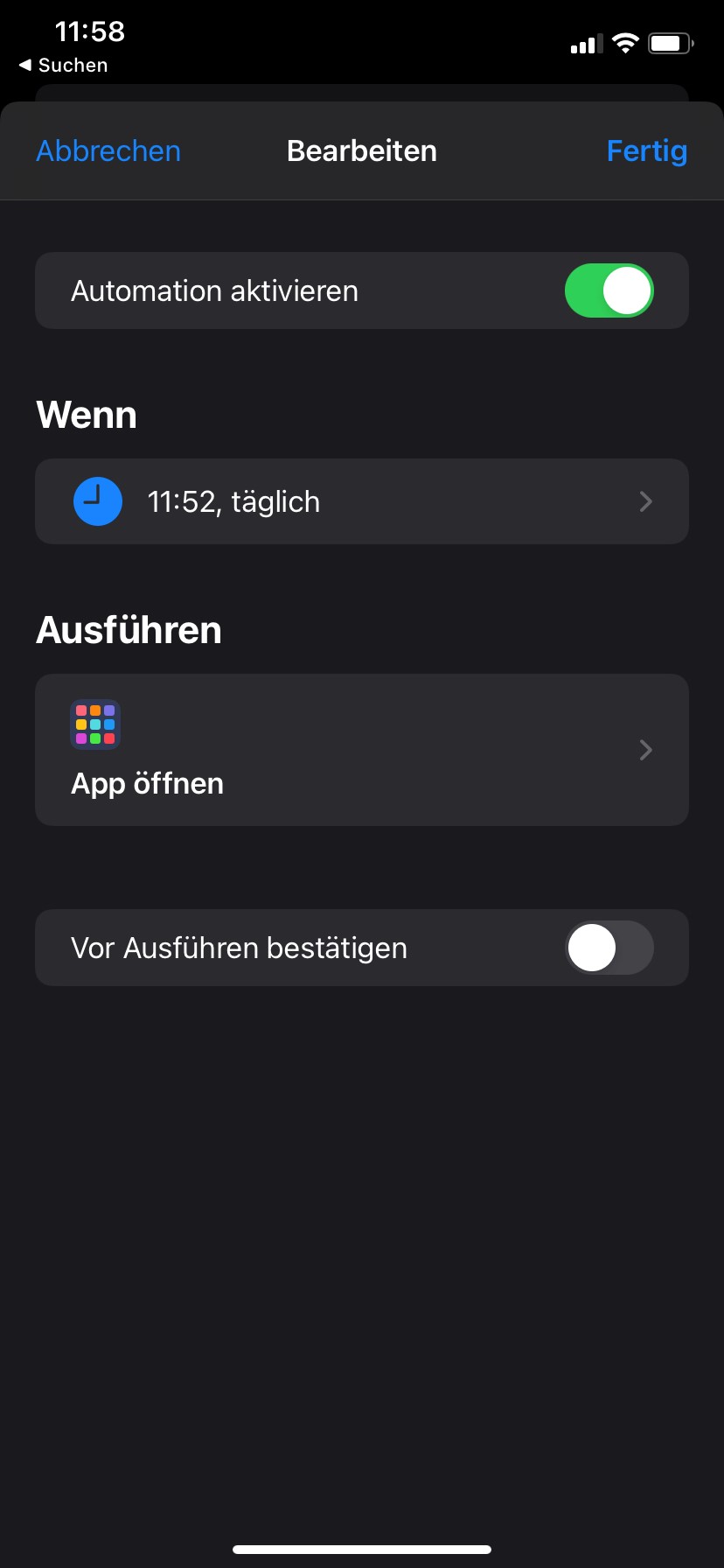Open the 11:52, täglich trigger row
724x1568 pixels.
362,501
